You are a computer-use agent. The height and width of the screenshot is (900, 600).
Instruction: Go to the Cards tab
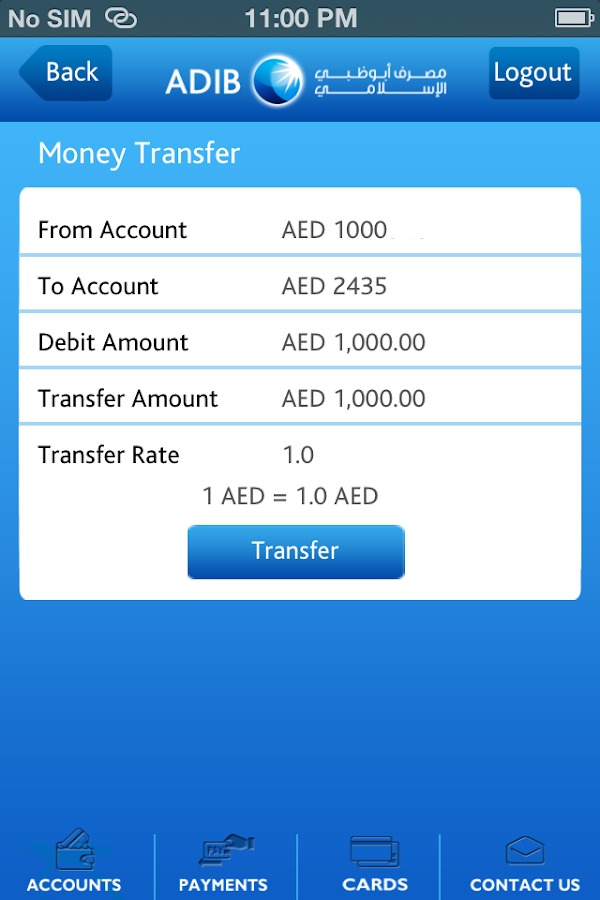(374, 863)
